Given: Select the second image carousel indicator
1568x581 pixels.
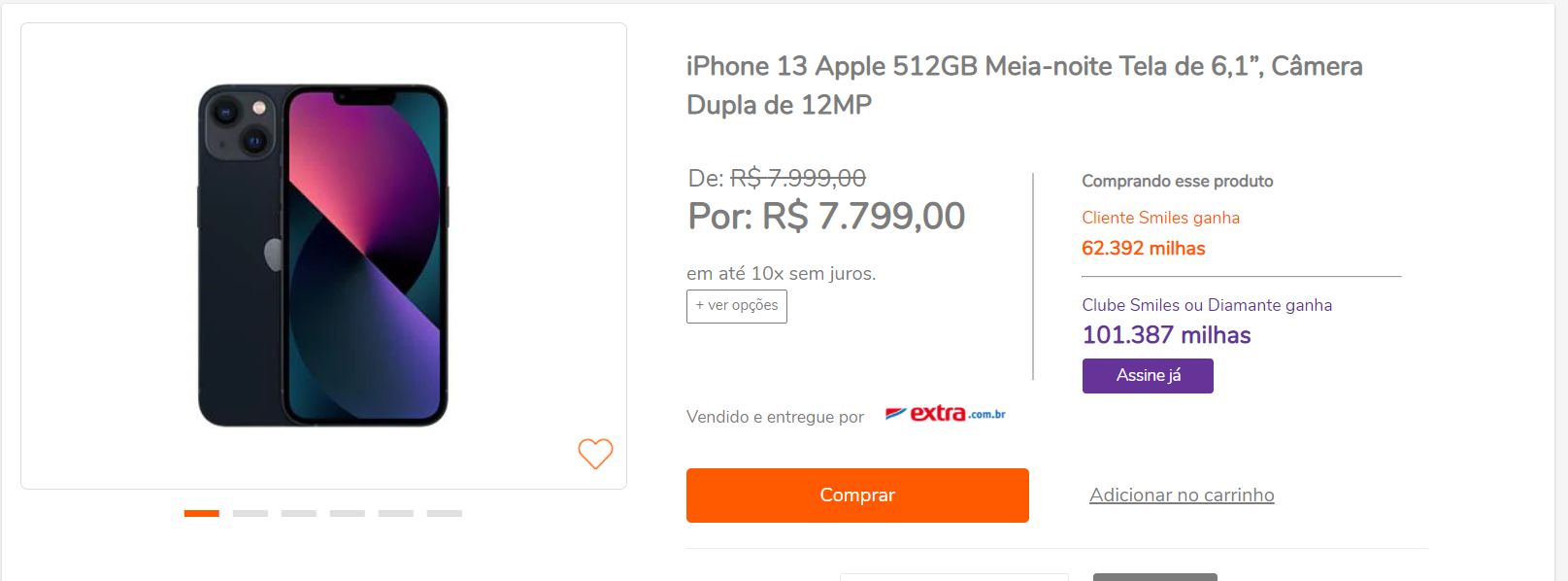Looking at the screenshot, I should coord(250,513).
